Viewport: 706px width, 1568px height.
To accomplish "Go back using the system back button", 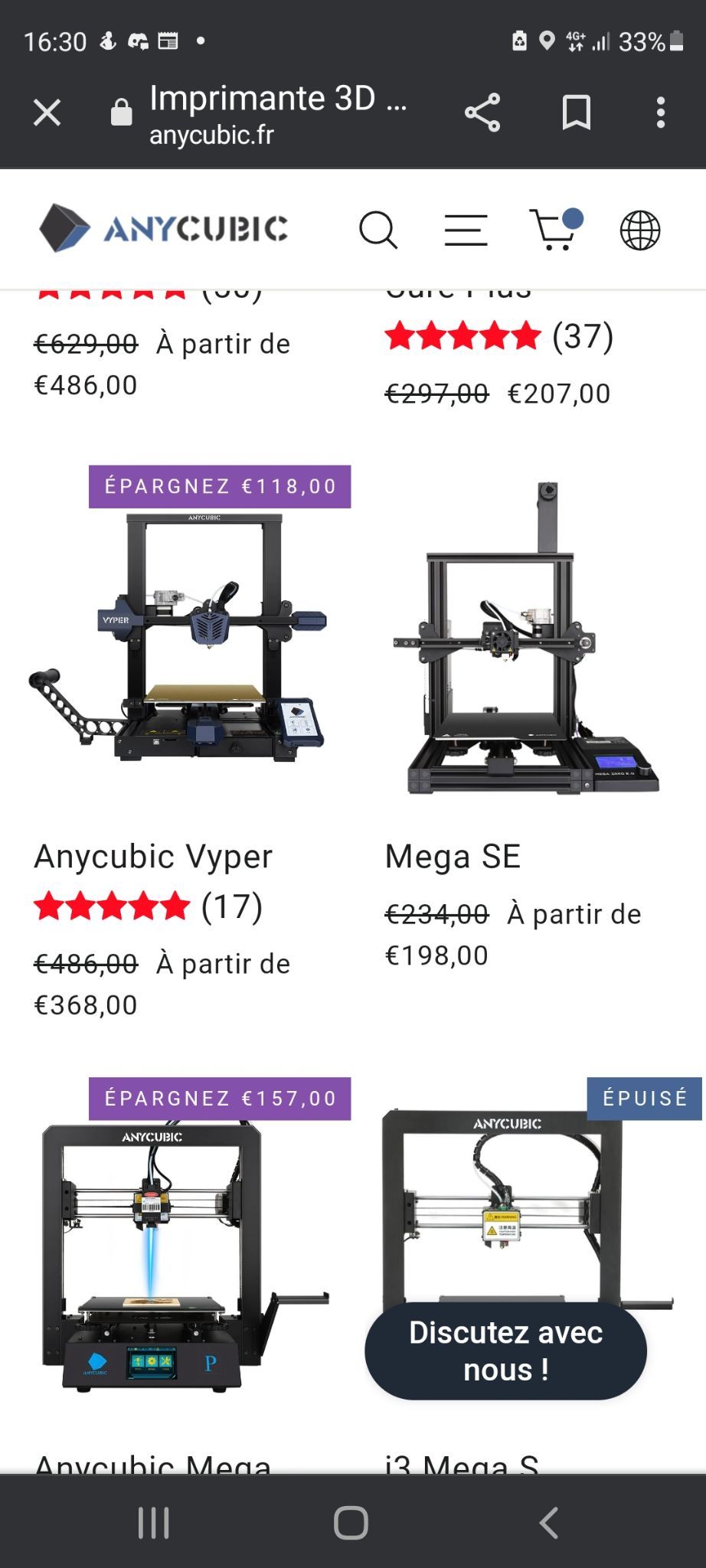I will click(x=548, y=1522).
